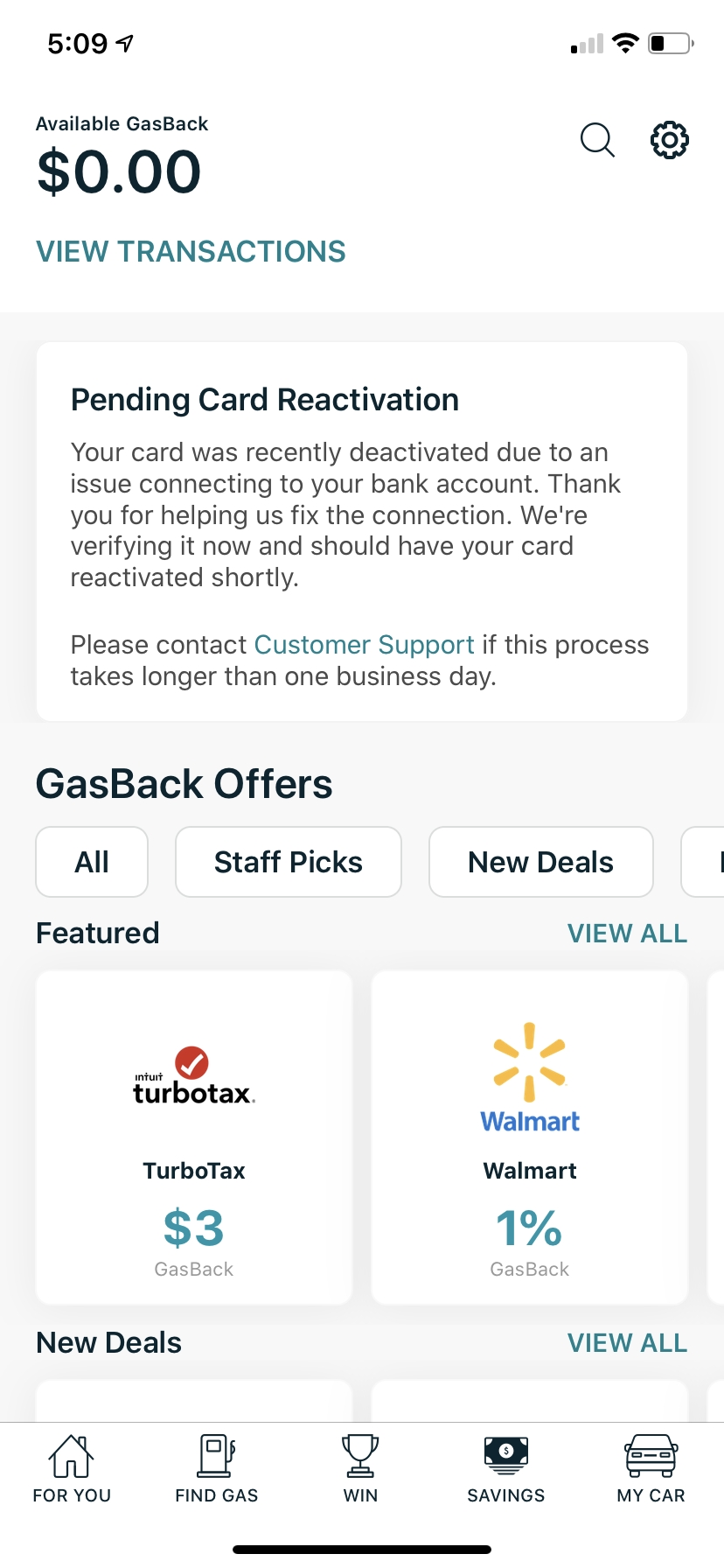Switch to the SAVINGS bottom tab

point(505,1470)
